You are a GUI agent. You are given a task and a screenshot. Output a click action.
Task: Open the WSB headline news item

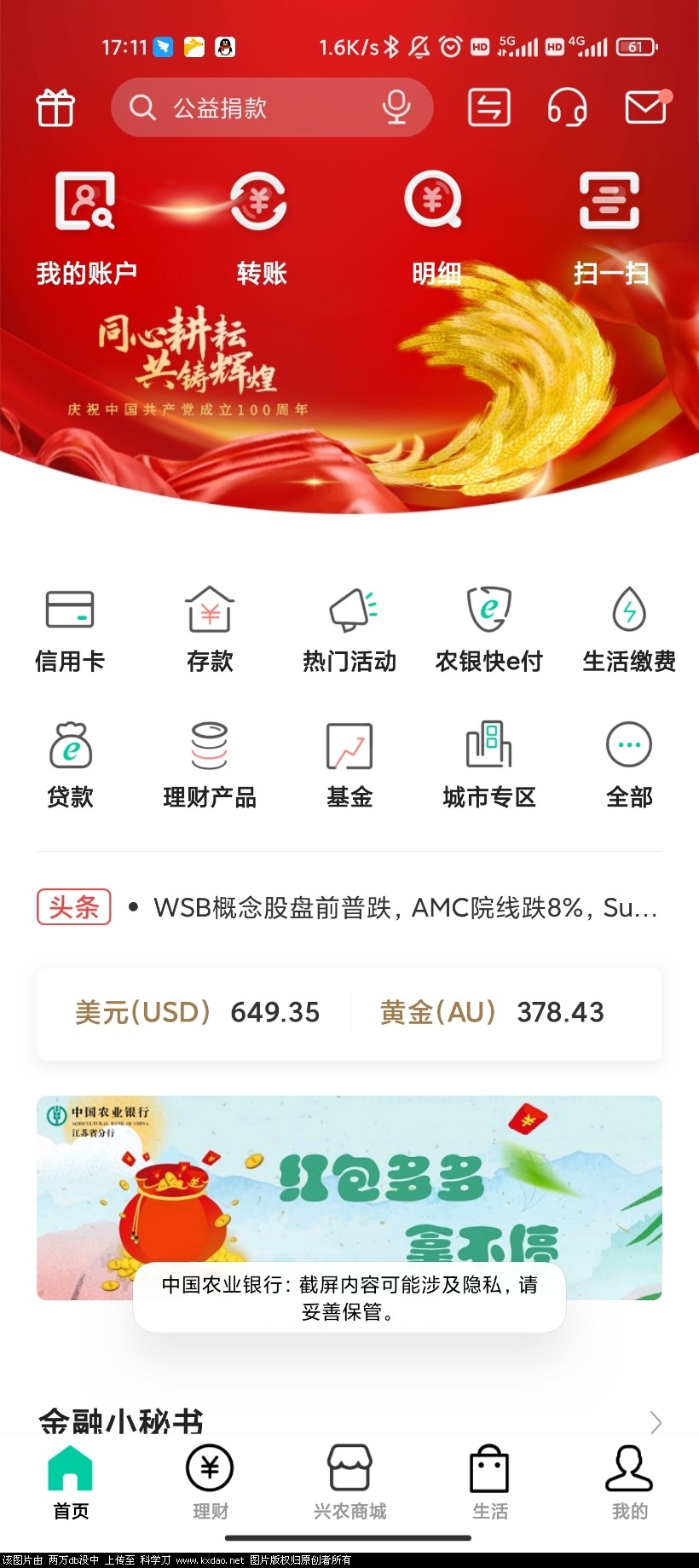(401, 909)
